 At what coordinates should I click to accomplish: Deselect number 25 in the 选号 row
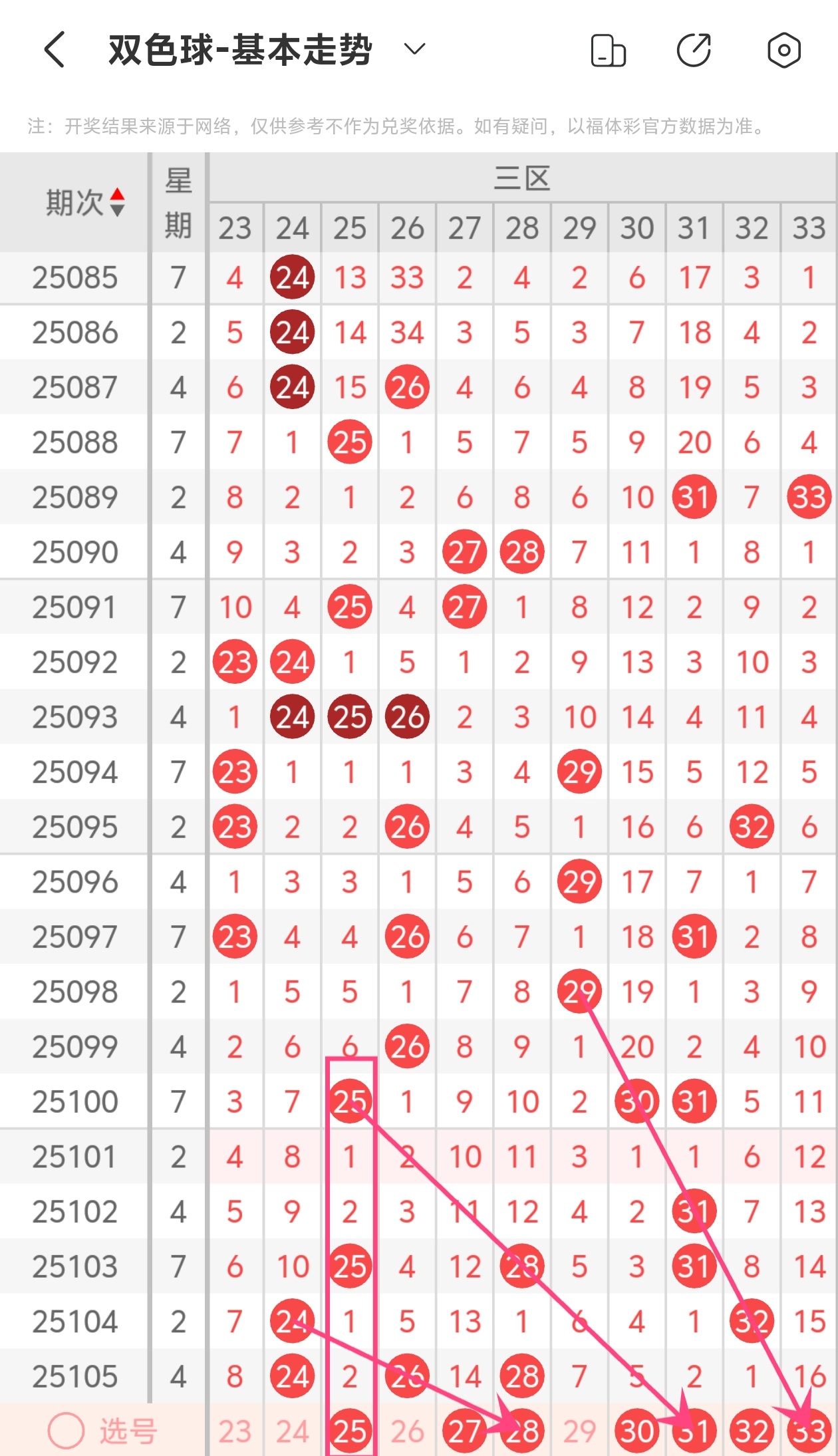(350, 1431)
